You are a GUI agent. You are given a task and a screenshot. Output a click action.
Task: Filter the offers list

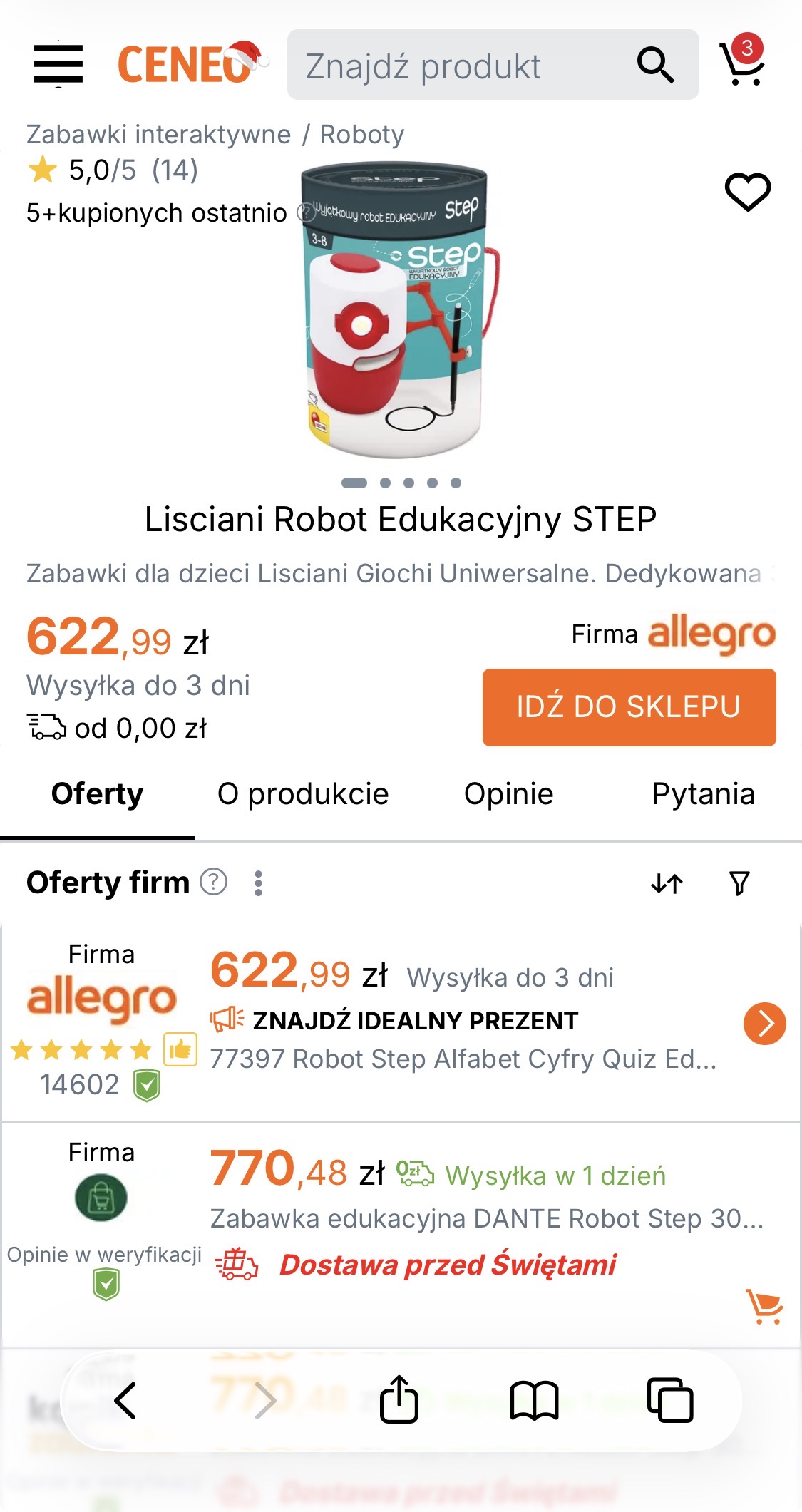tap(739, 883)
